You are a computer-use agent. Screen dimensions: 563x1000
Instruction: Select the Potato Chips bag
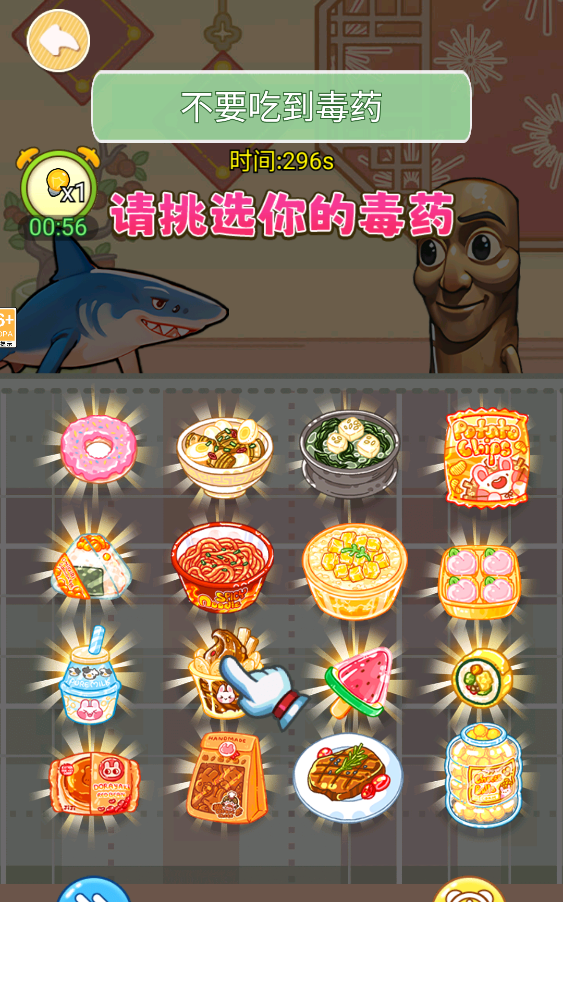487,458
